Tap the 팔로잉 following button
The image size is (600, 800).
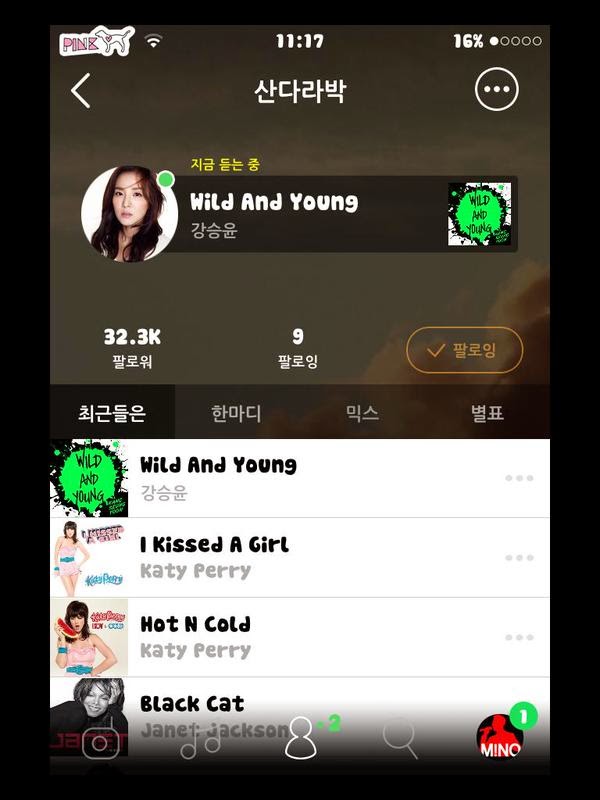[x=464, y=350]
